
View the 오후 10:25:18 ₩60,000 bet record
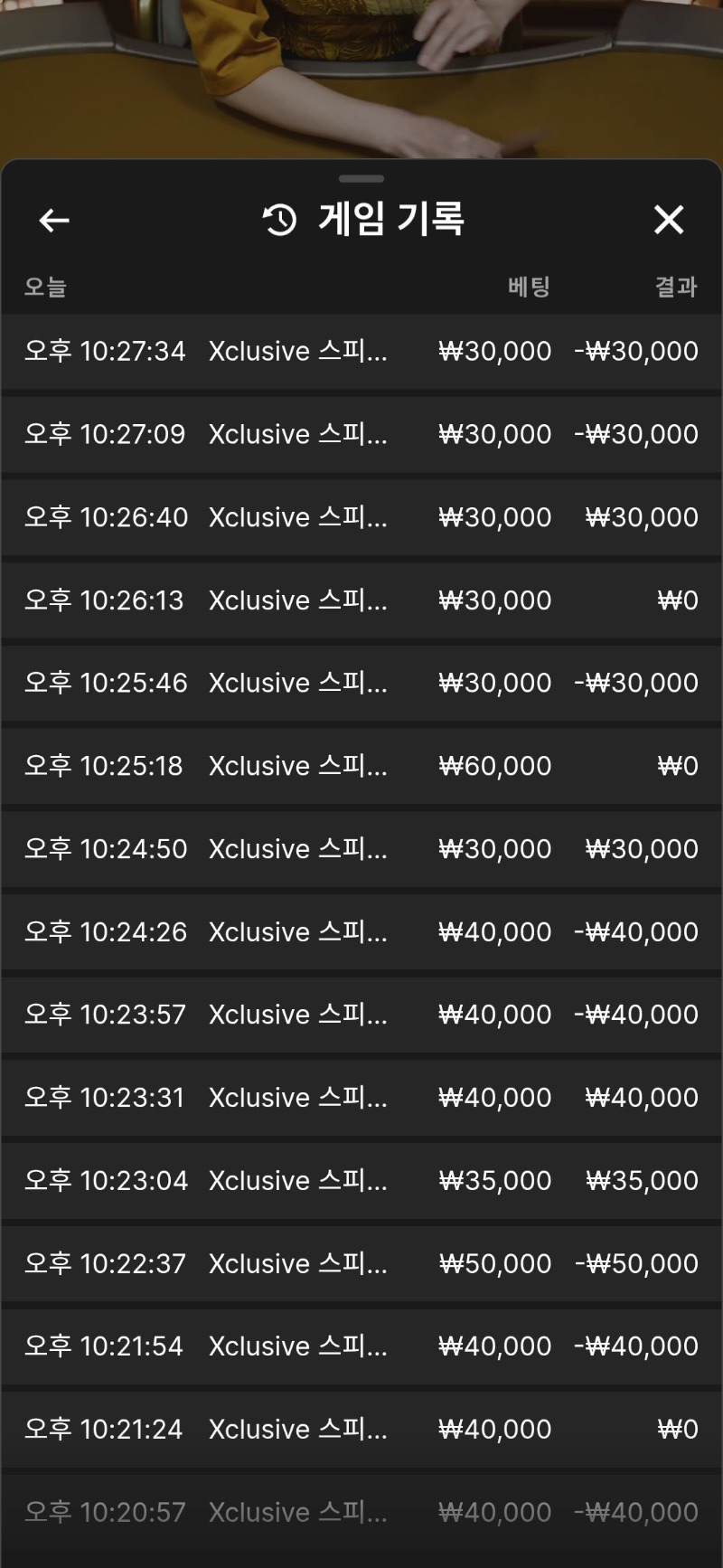pyautogui.click(x=361, y=766)
